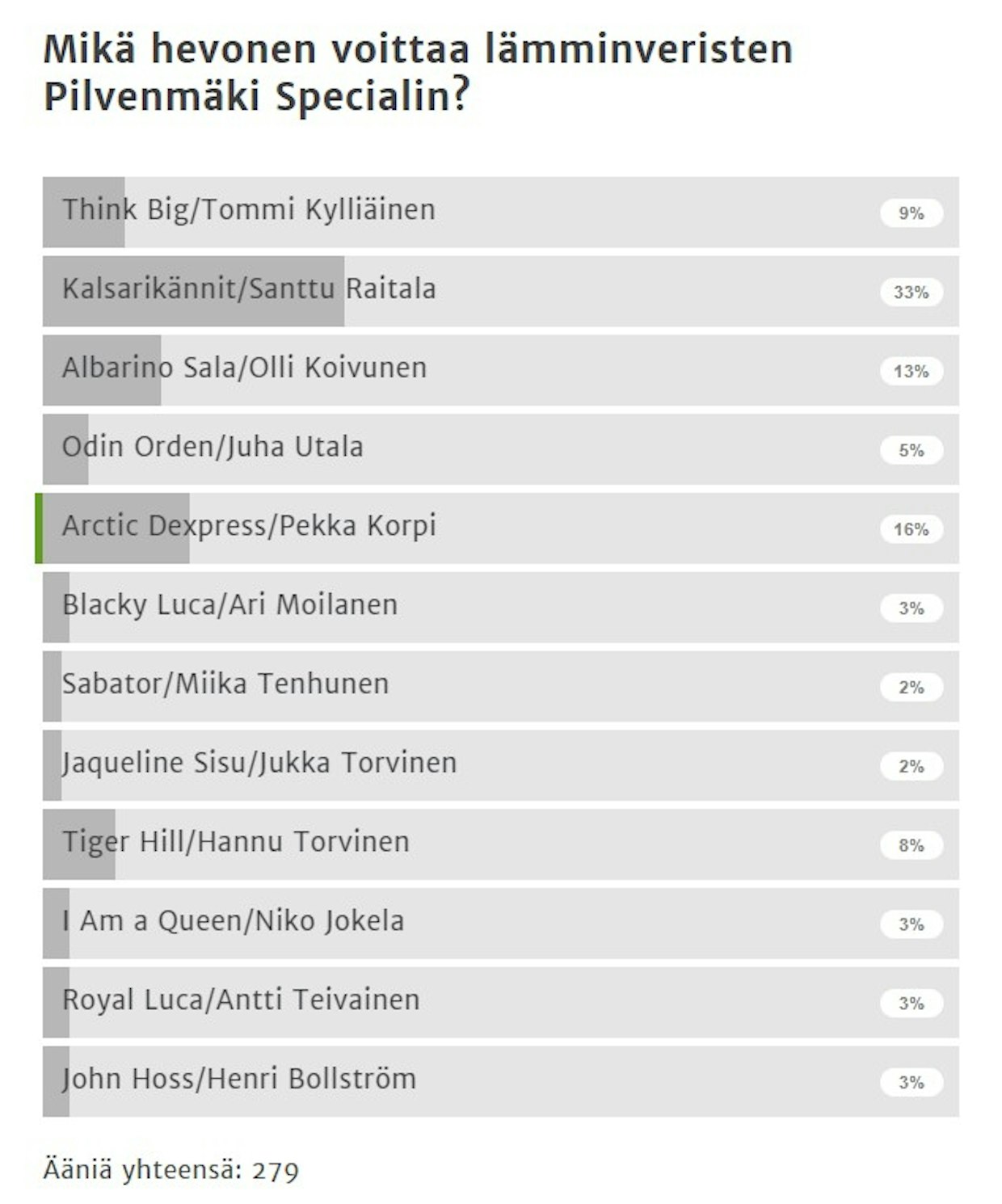The image size is (1002, 1204).
Task: Choose Albarino Sala/Olli Koivunen
Action: pyautogui.click(x=500, y=370)
